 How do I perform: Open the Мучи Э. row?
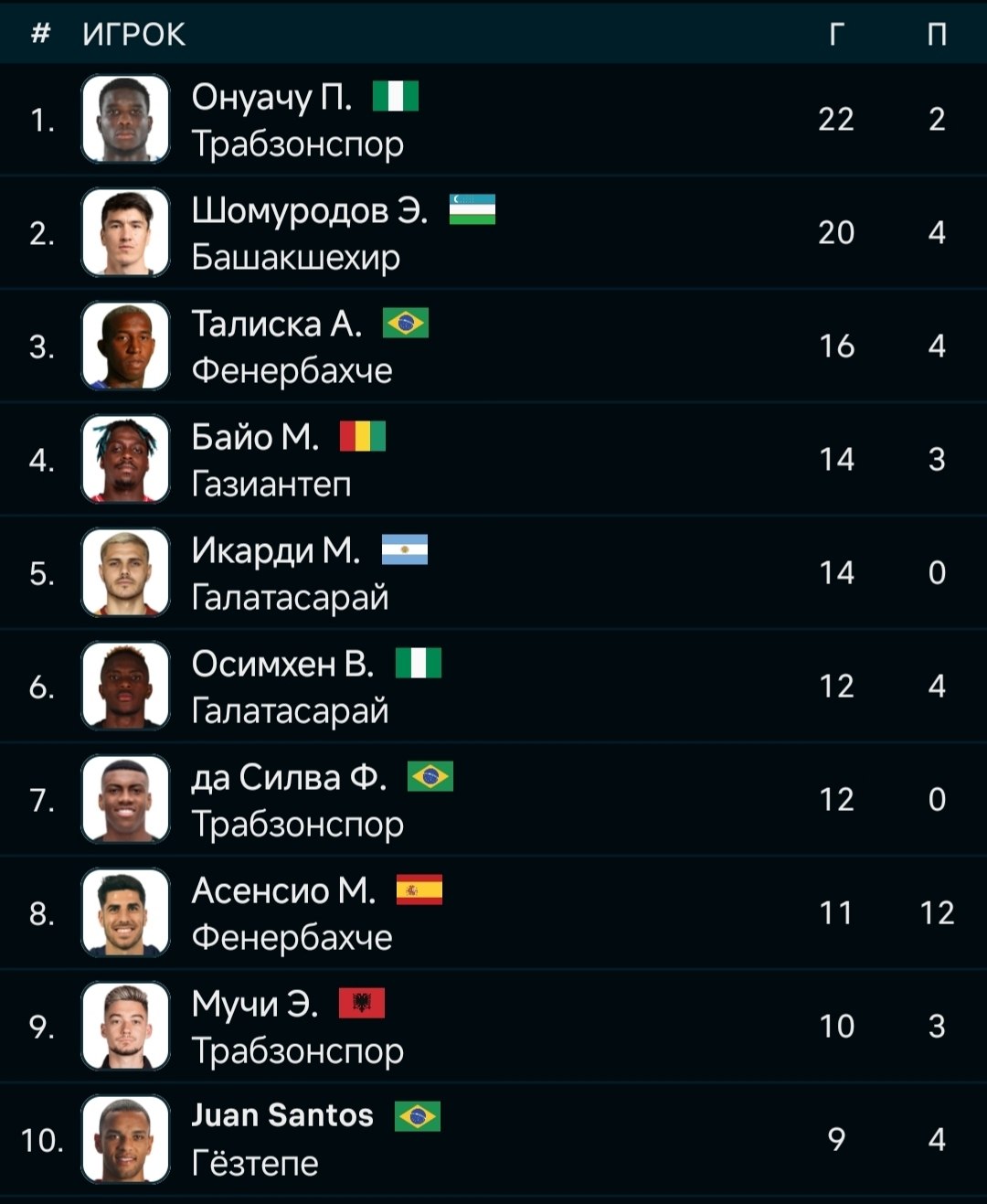tap(255, 1004)
